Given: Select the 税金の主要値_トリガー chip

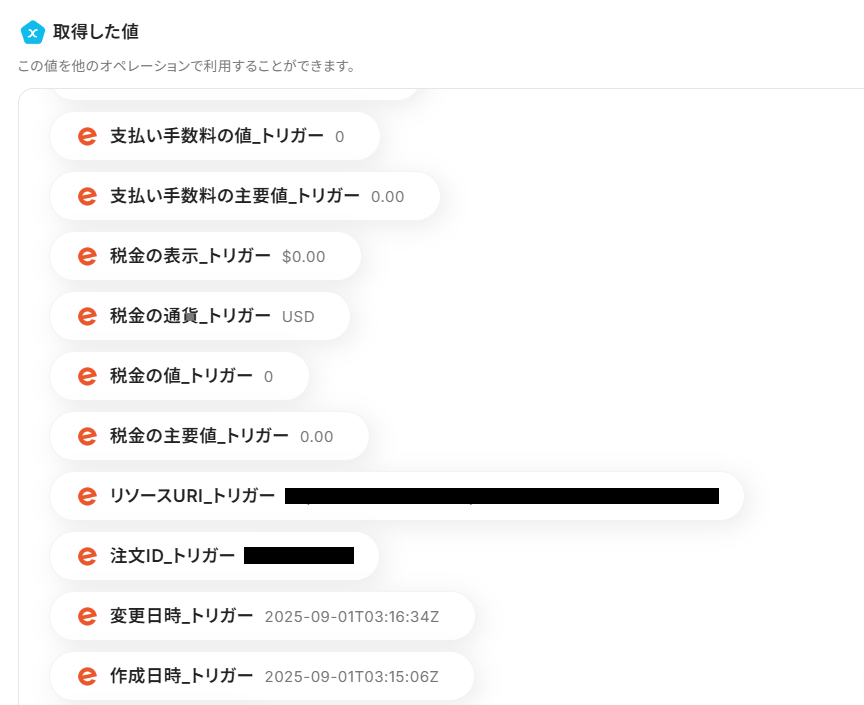Looking at the screenshot, I should [210, 436].
